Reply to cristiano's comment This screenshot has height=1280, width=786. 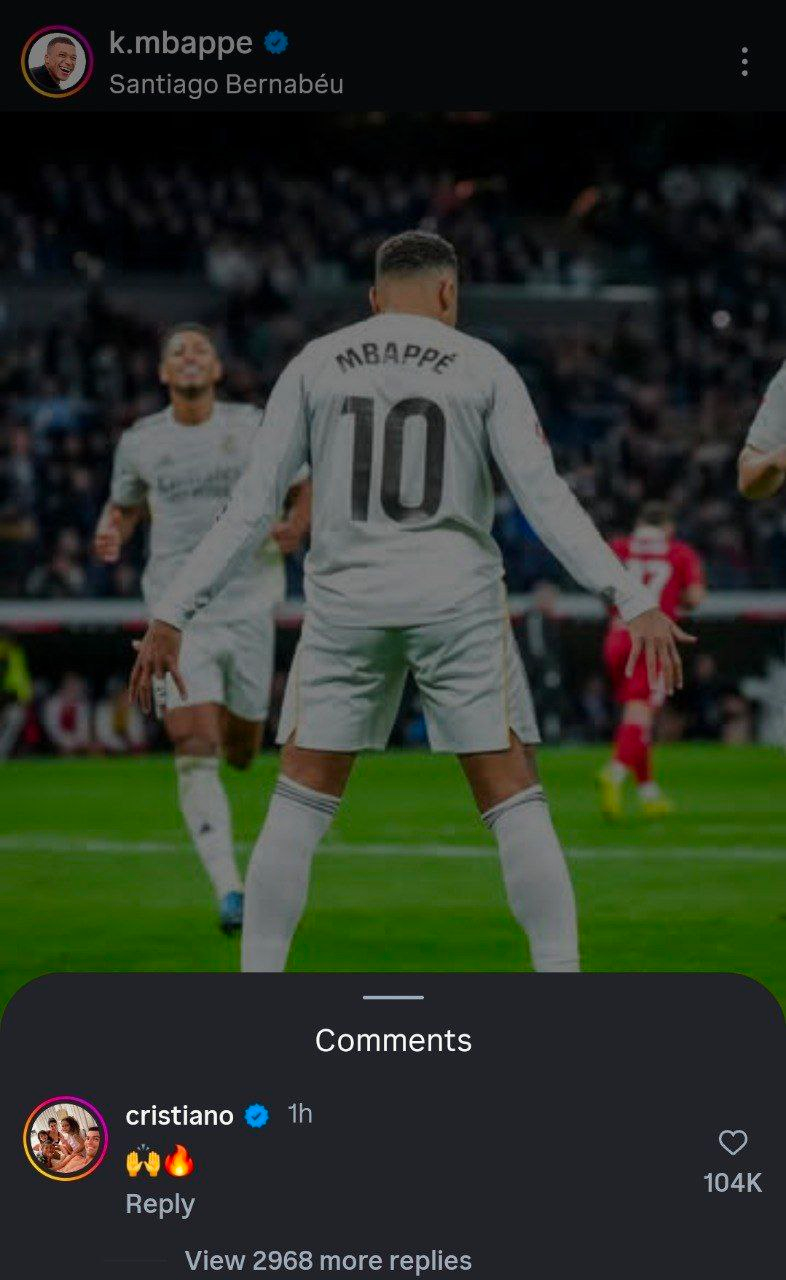pos(160,1204)
